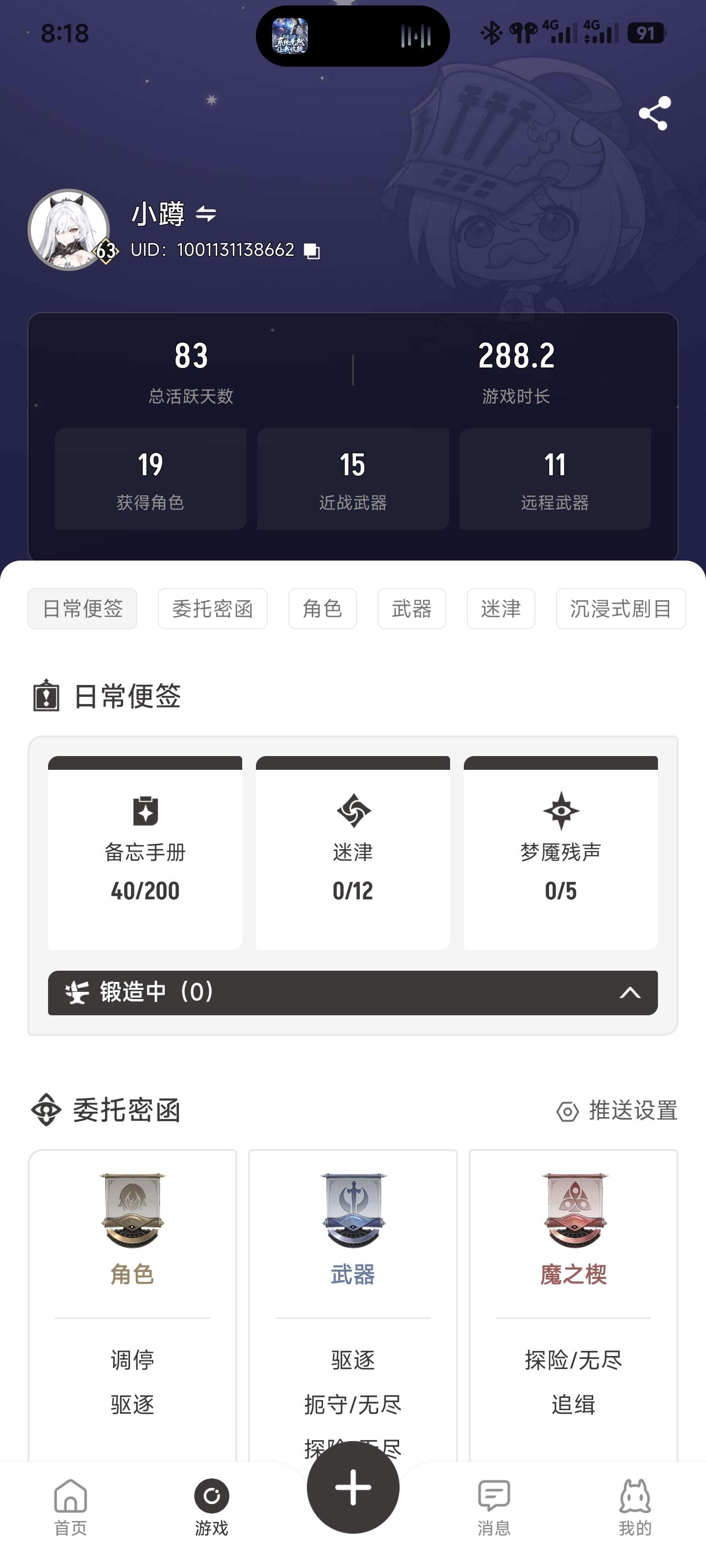Select the 迷津 chip
Viewport: 706px width, 1568px height.
click(501, 609)
